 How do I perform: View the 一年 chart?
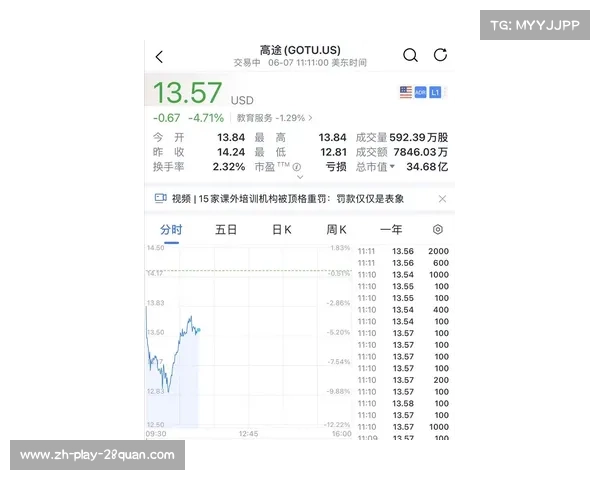coord(391,230)
